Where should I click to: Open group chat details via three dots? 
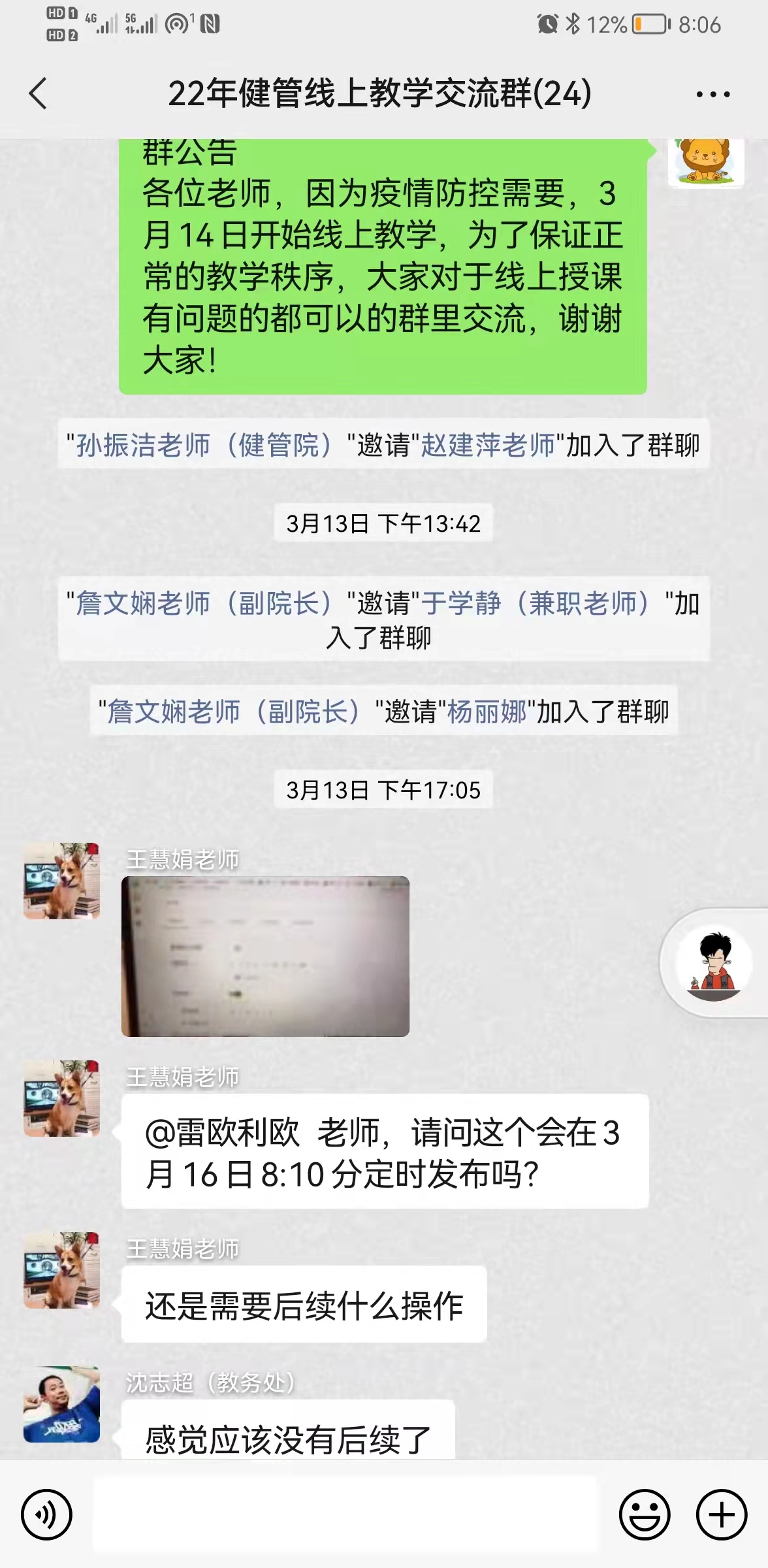(x=712, y=95)
